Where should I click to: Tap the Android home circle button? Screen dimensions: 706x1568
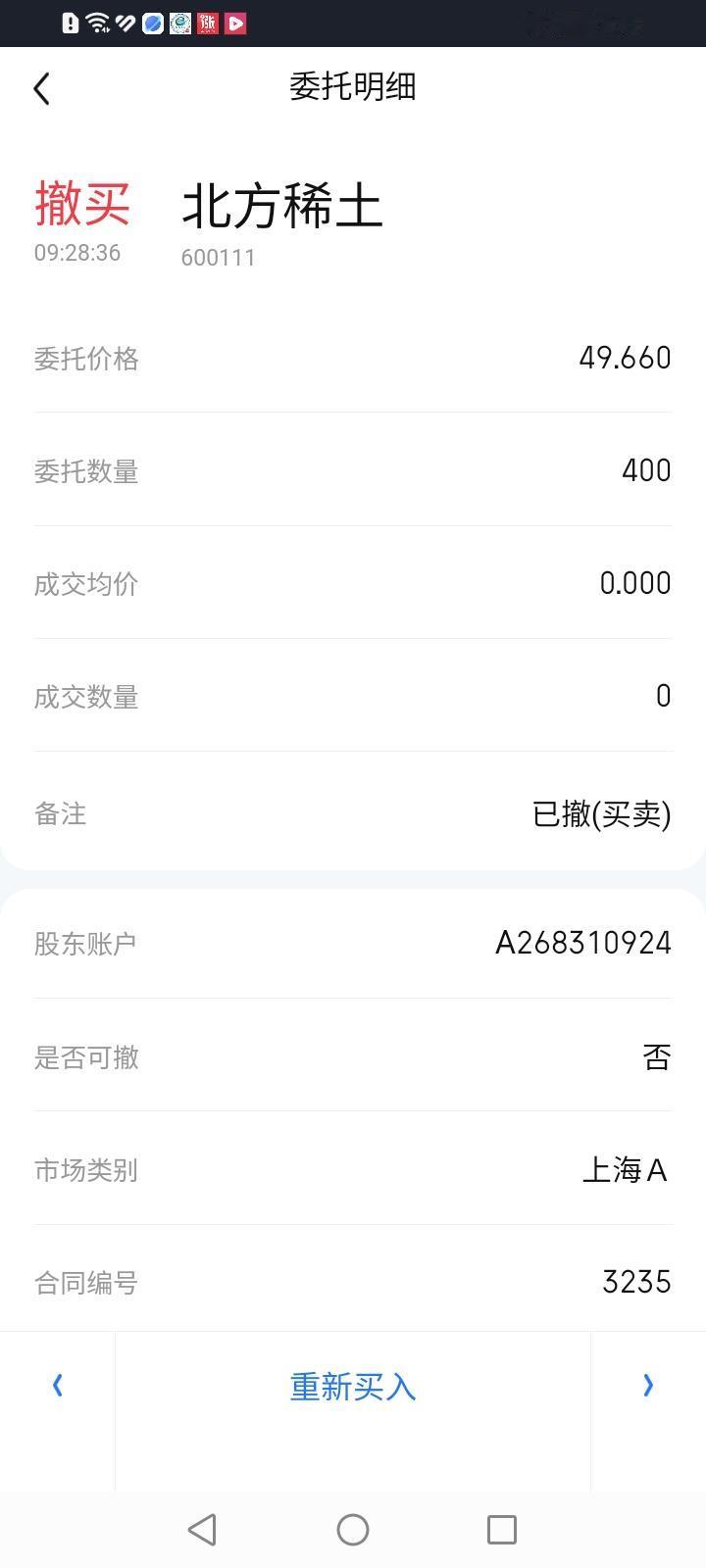[x=353, y=1529]
